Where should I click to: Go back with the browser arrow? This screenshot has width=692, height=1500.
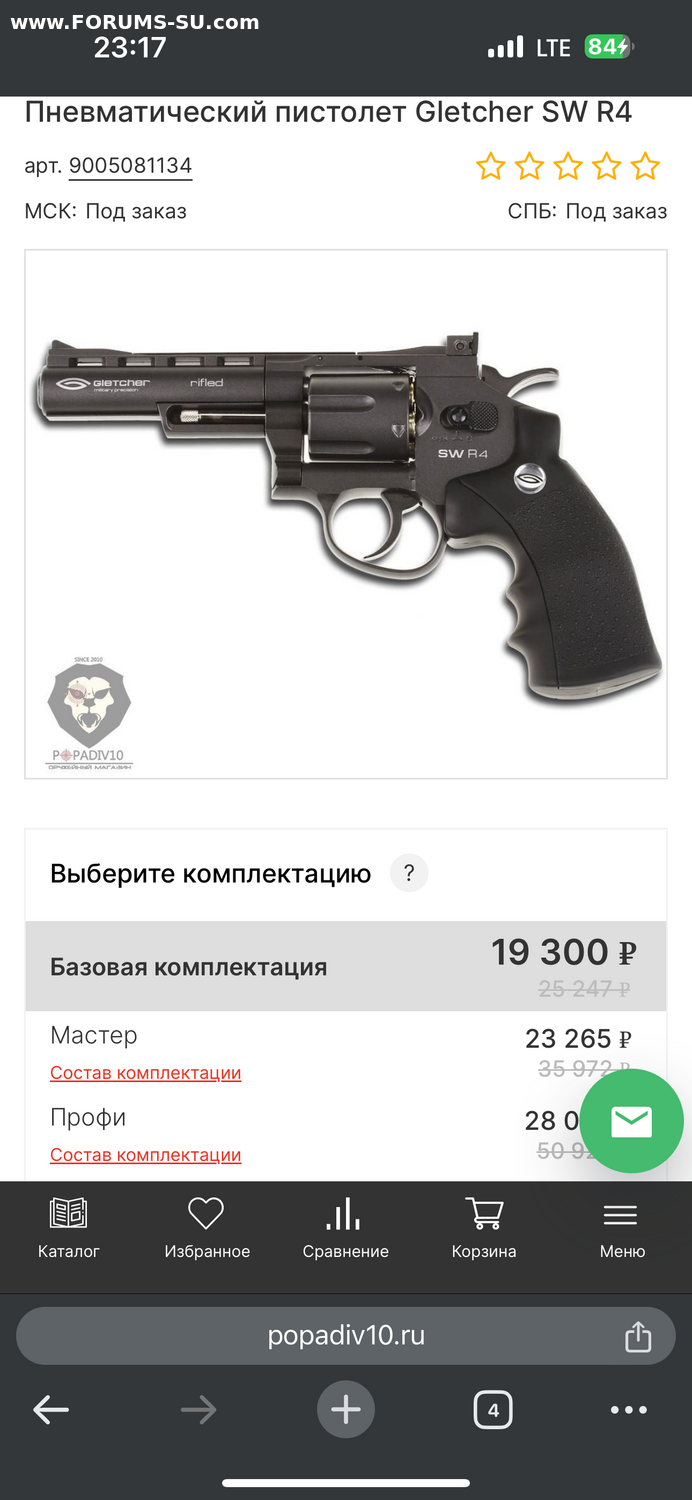tap(51, 1410)
